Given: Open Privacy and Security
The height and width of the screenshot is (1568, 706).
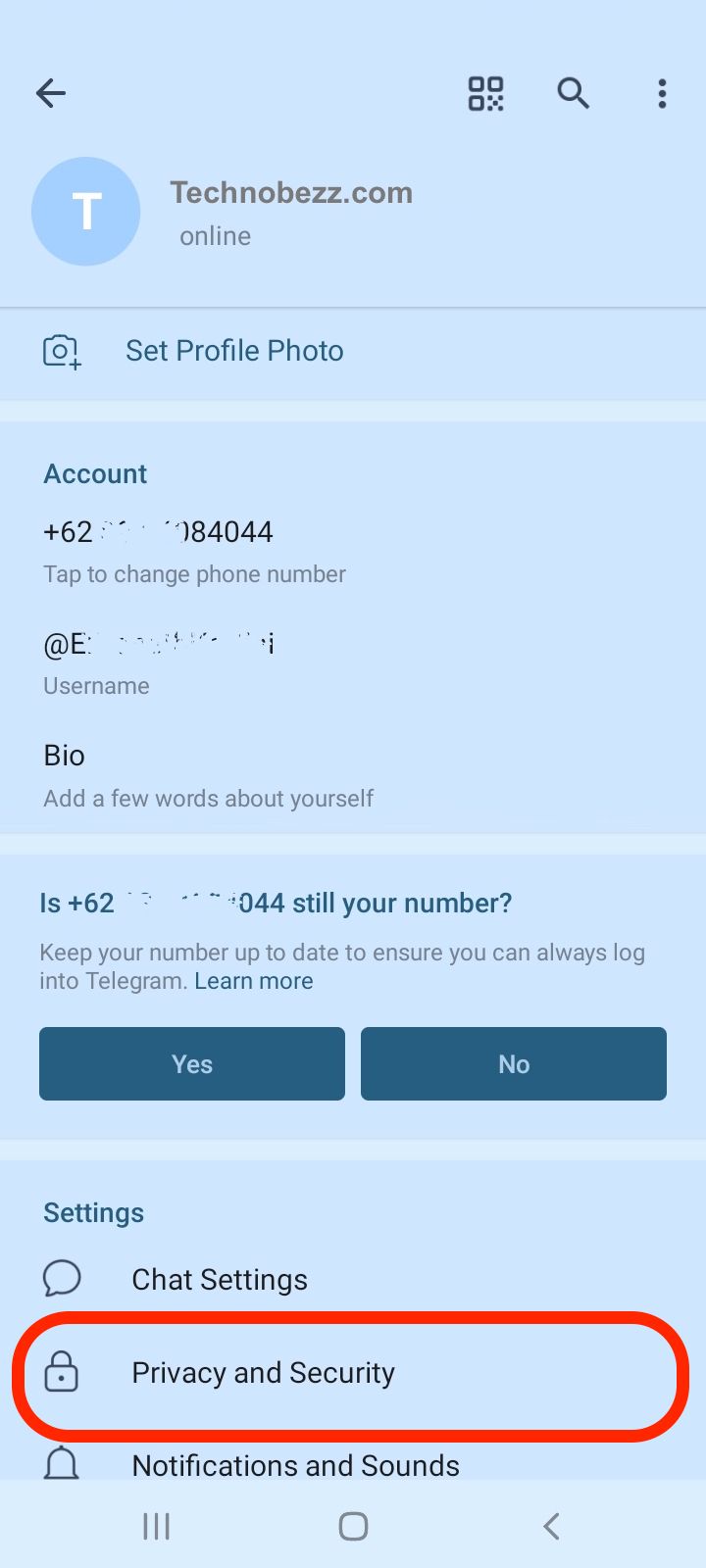Looking at the screenshot, I should 353,1373.
